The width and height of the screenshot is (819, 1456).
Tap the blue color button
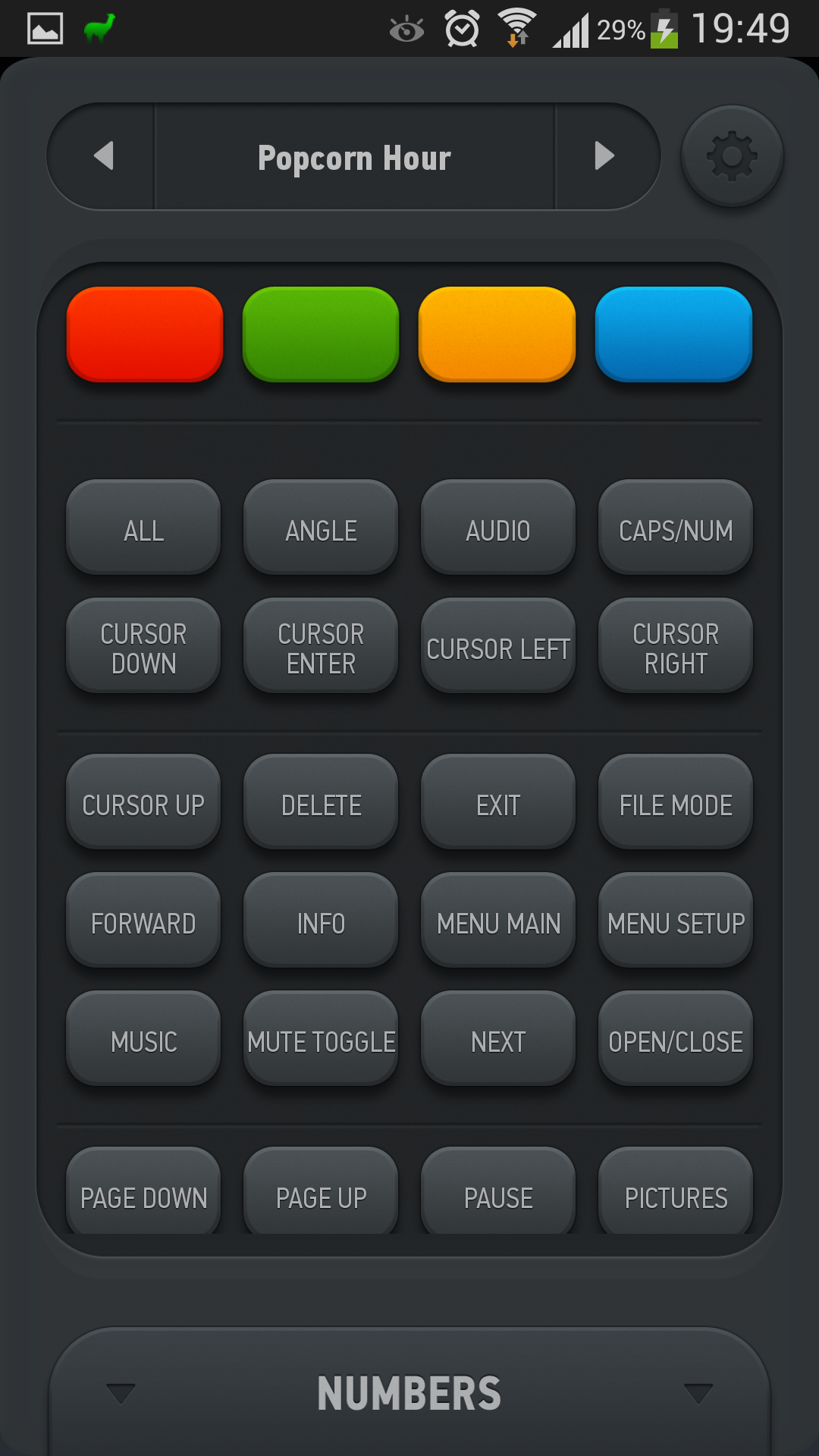pyautogui.click(x=673, y=334)
